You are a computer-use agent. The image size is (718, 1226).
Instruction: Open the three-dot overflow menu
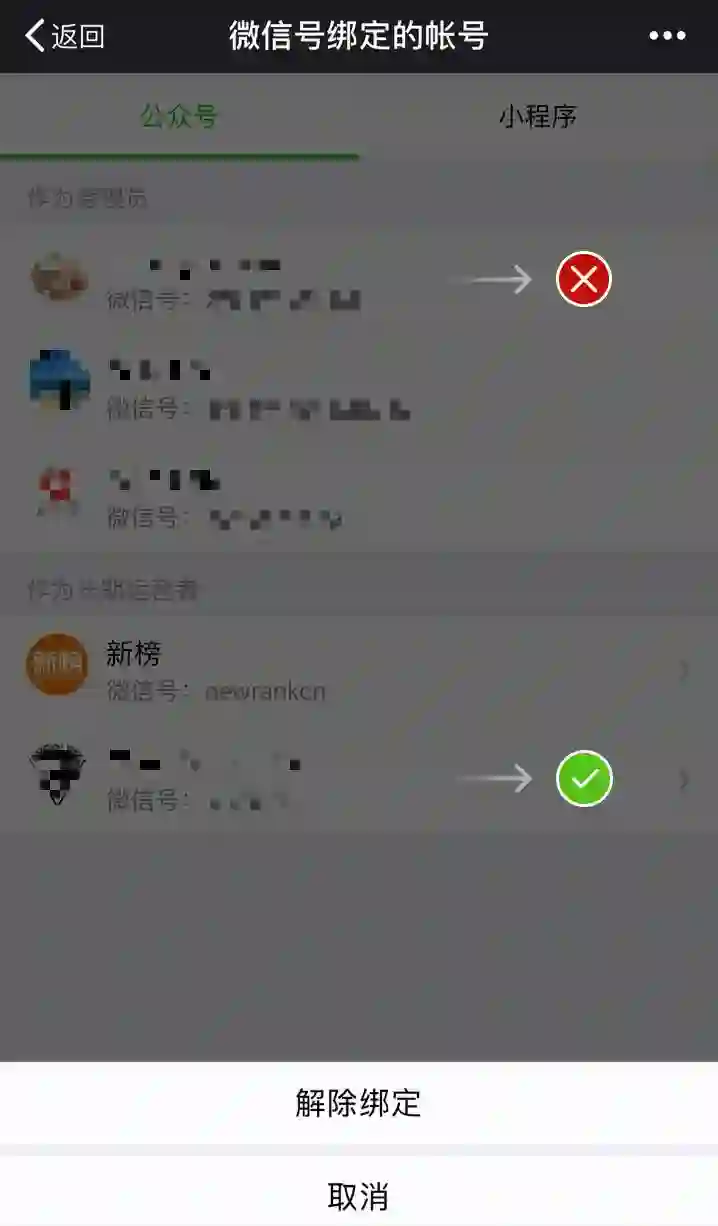tap(667, 36)
